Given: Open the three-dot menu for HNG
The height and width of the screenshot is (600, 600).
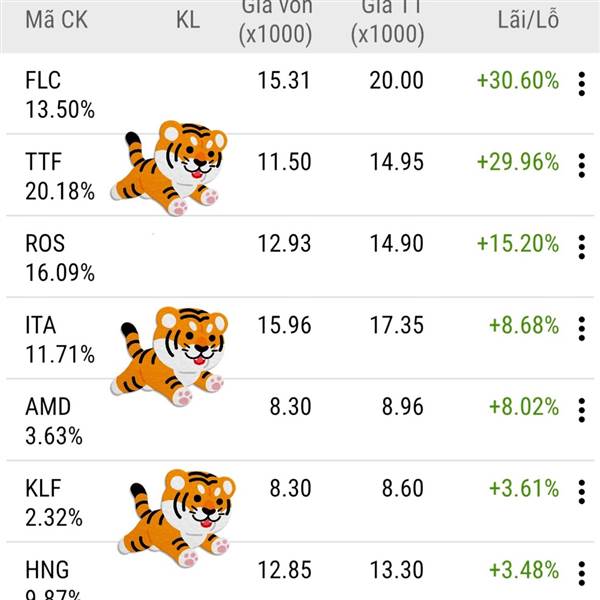Looking at the screenshot, I should pyautogui.click(x=582, y=573).
